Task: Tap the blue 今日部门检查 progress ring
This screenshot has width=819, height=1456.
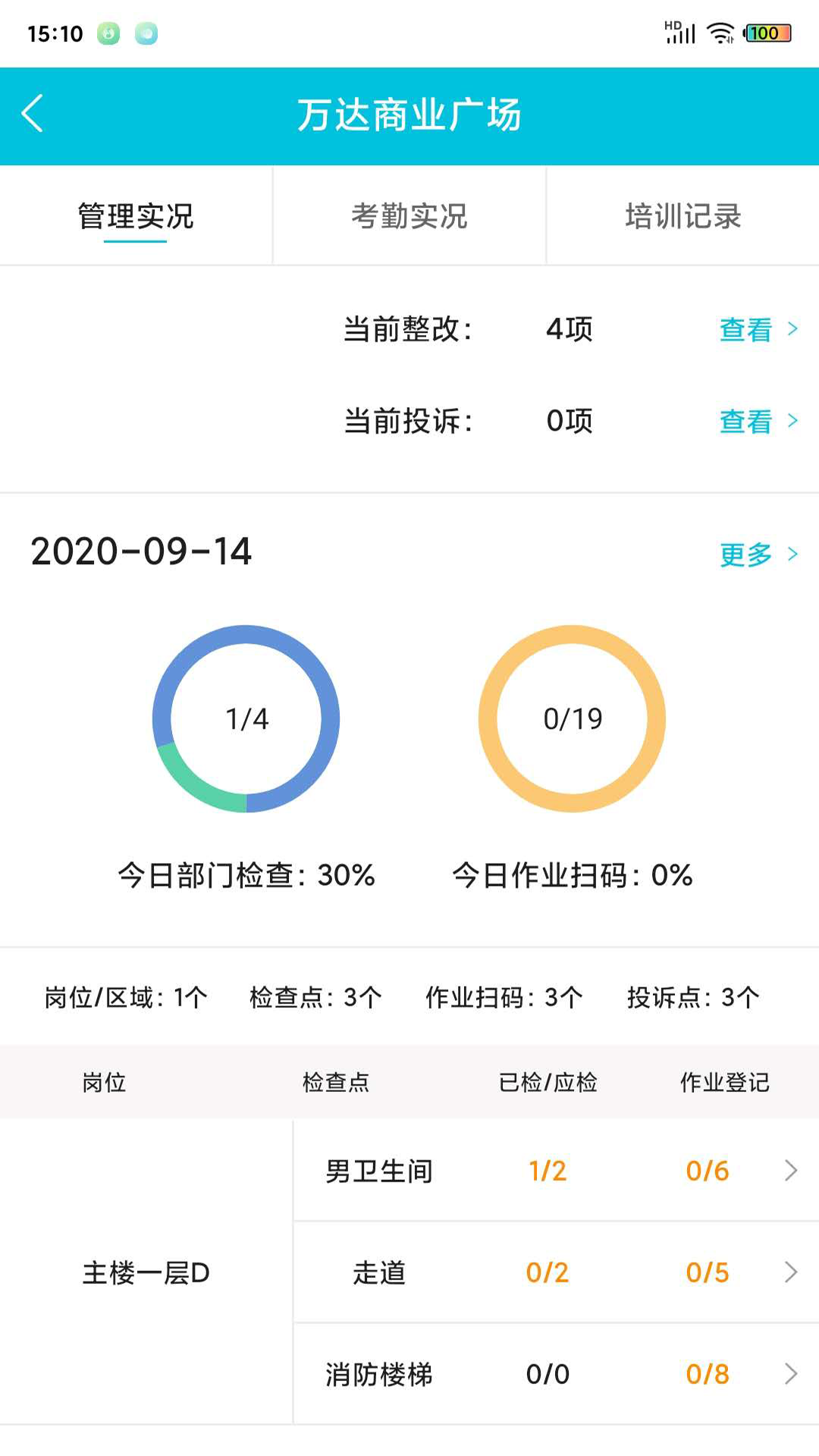Action: coord(246,719)
